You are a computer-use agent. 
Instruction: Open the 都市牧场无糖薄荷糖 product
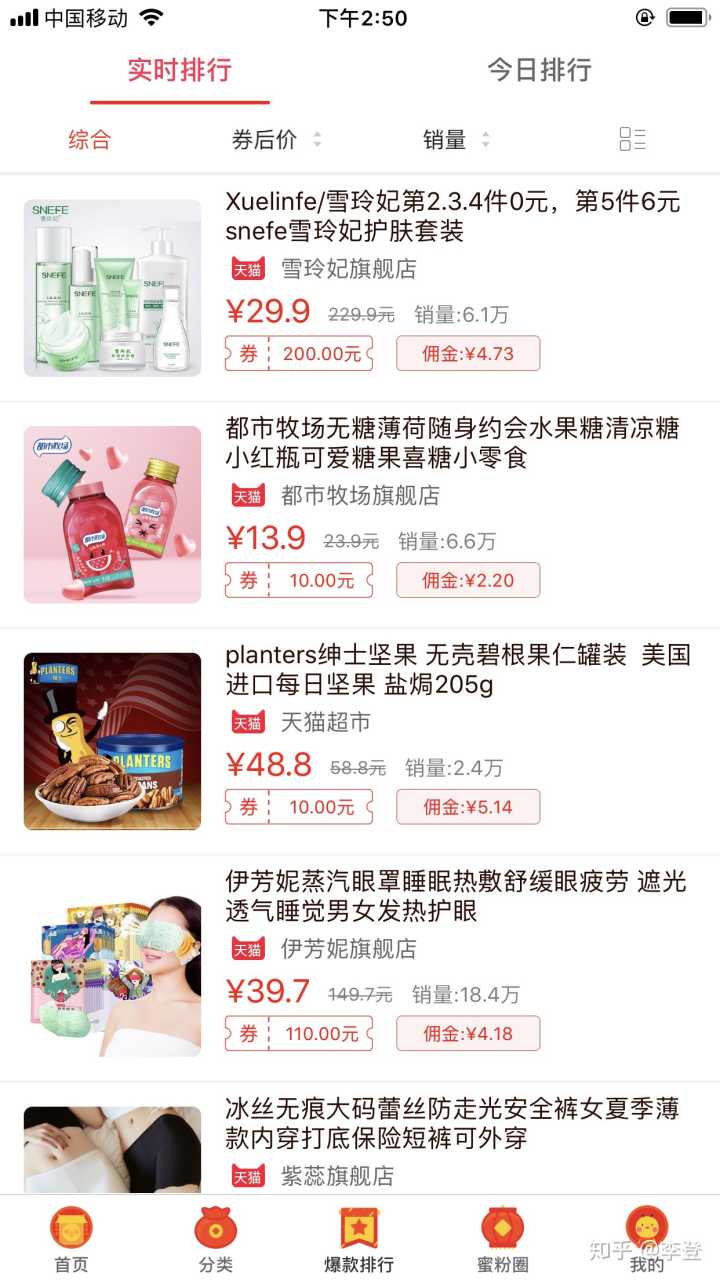click(452, 443)
